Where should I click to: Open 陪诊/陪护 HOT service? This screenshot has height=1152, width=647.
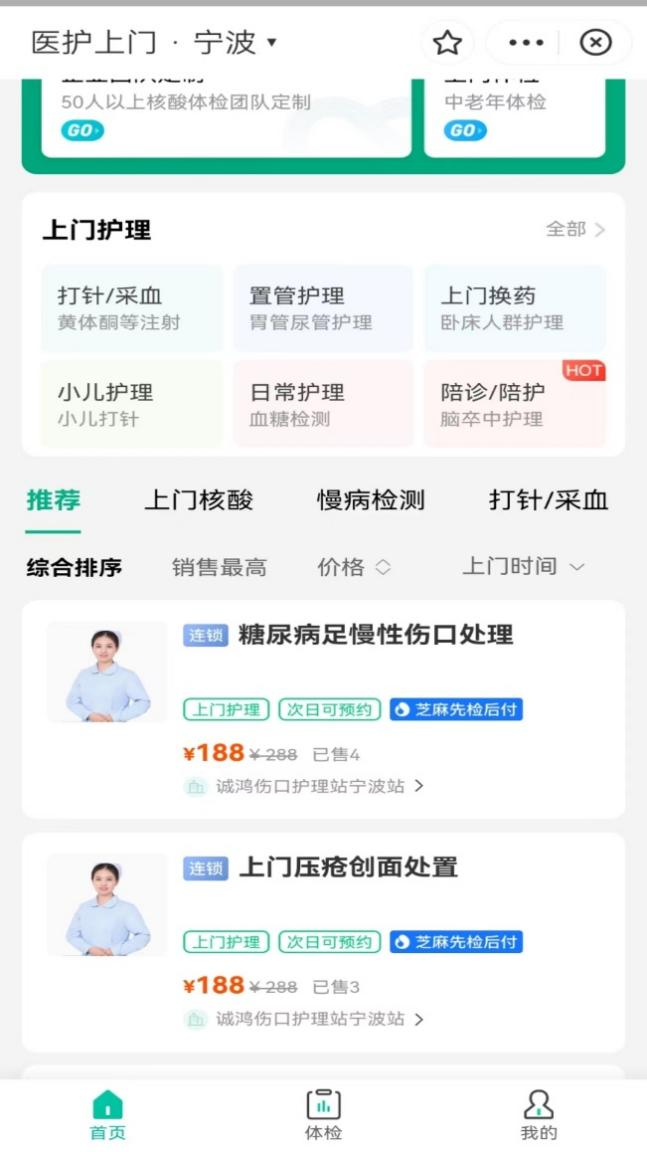pos(515,404)
